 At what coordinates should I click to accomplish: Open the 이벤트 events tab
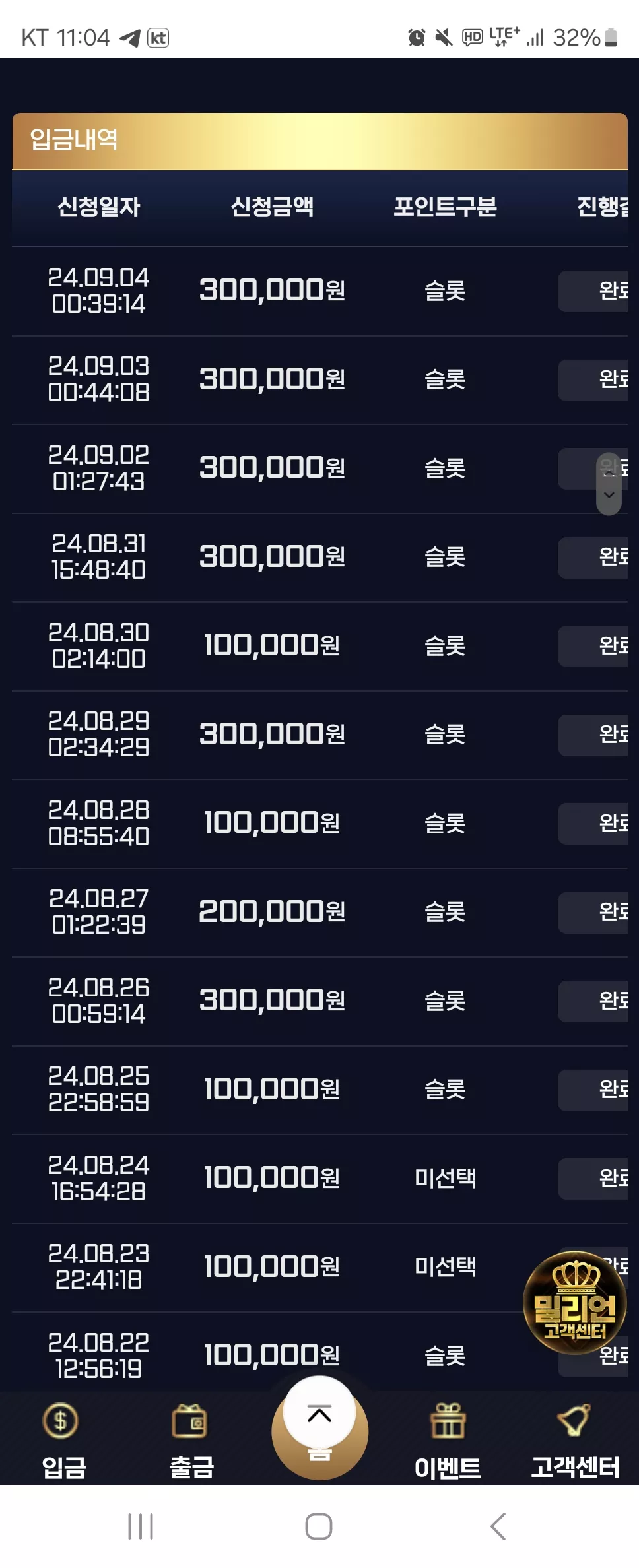[448, 1440]
